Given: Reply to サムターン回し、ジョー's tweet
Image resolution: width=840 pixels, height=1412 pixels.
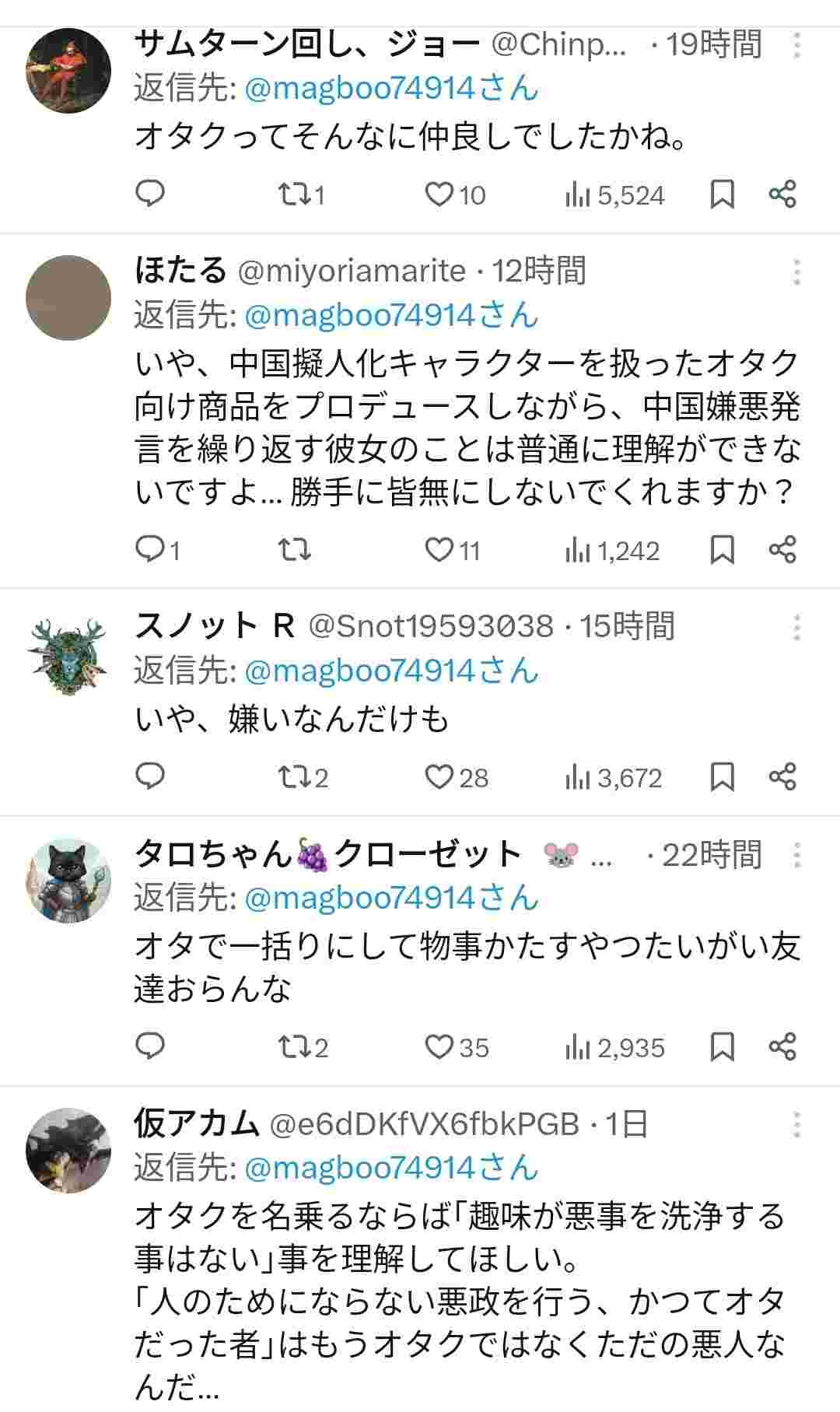Looking at the screenshot, I should (150, 194).
